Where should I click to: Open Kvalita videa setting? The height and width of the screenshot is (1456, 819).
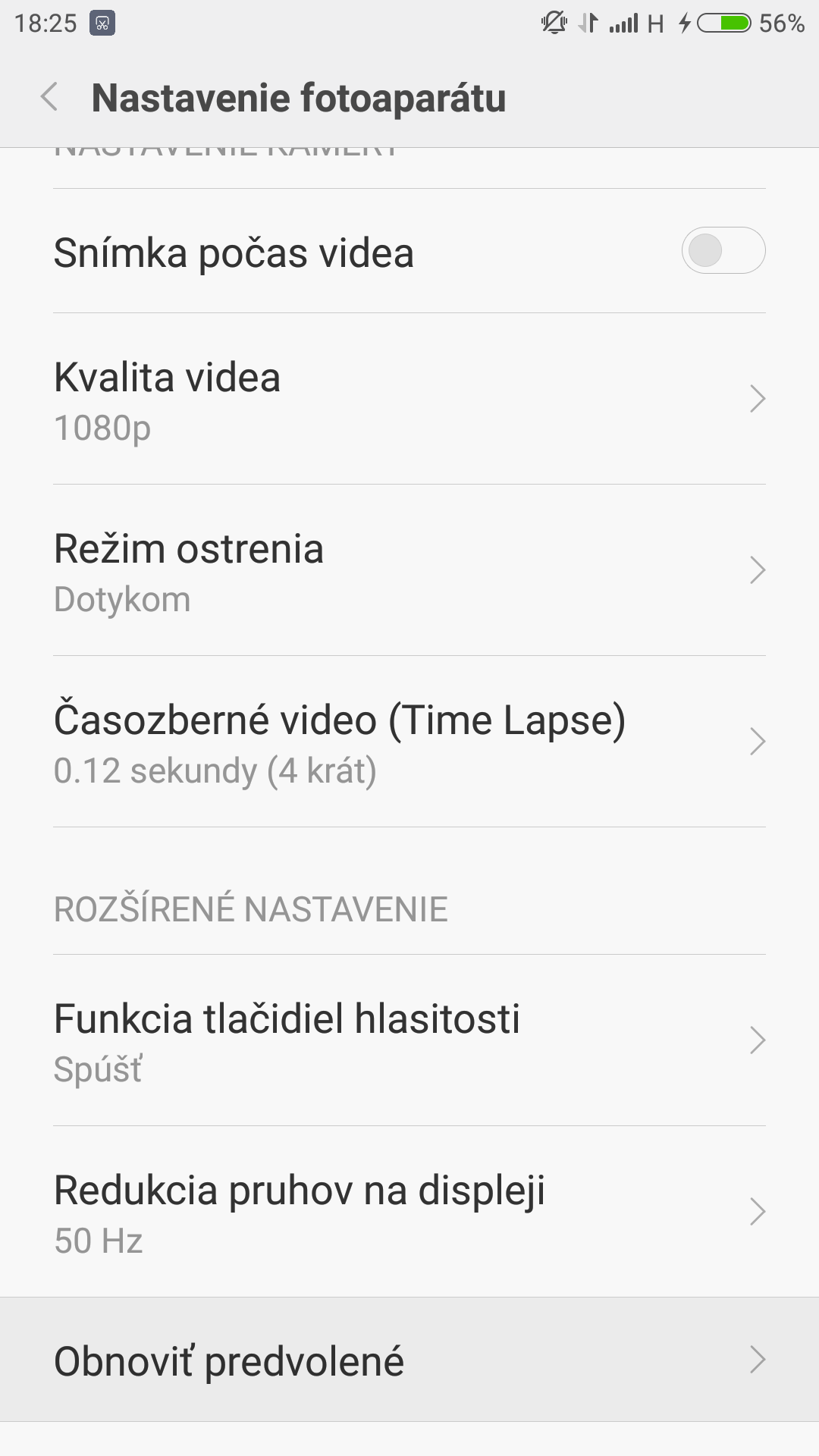point(409,400)
